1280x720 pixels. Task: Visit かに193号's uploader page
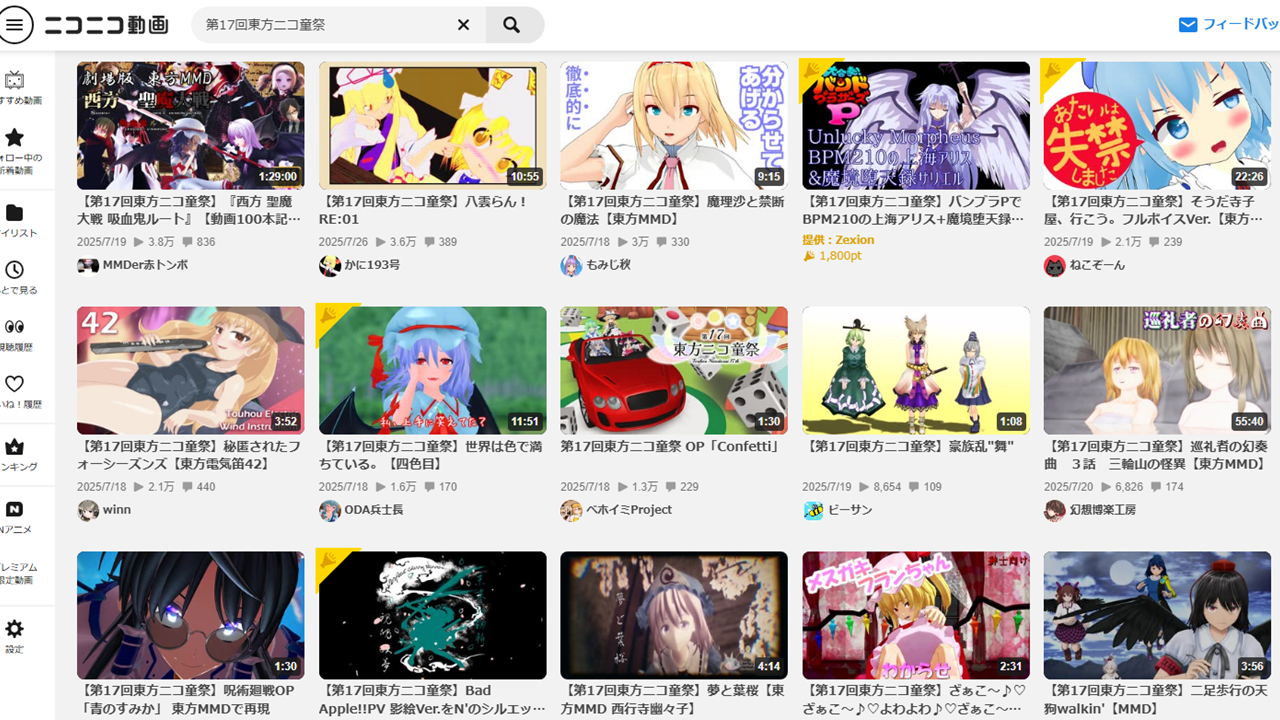pos(371,265)
